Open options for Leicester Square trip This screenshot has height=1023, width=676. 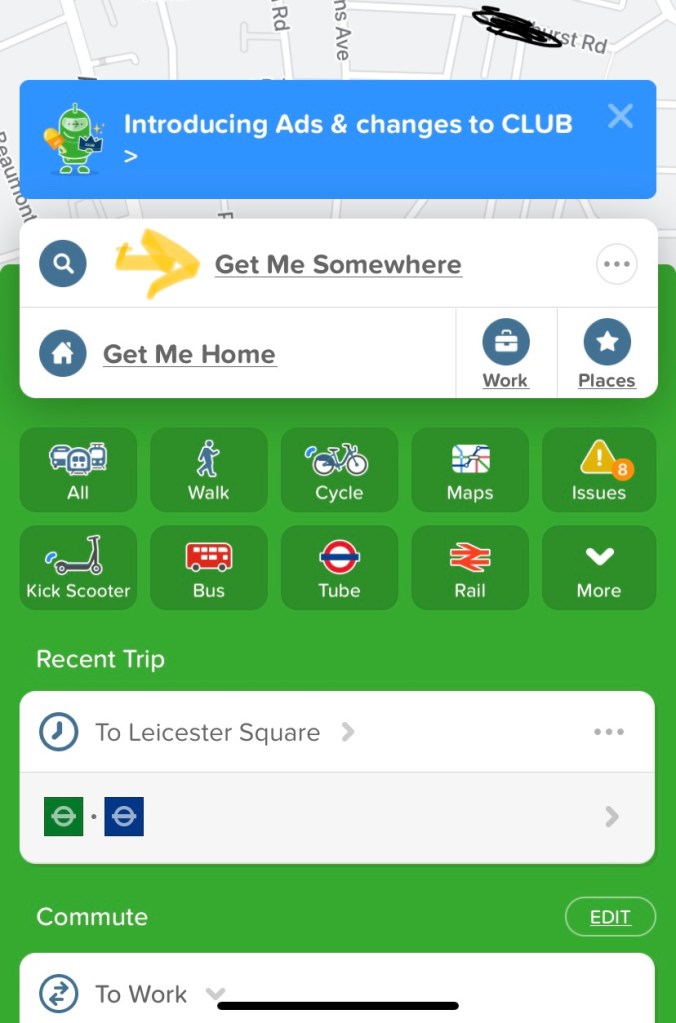[x=609, y=732]
